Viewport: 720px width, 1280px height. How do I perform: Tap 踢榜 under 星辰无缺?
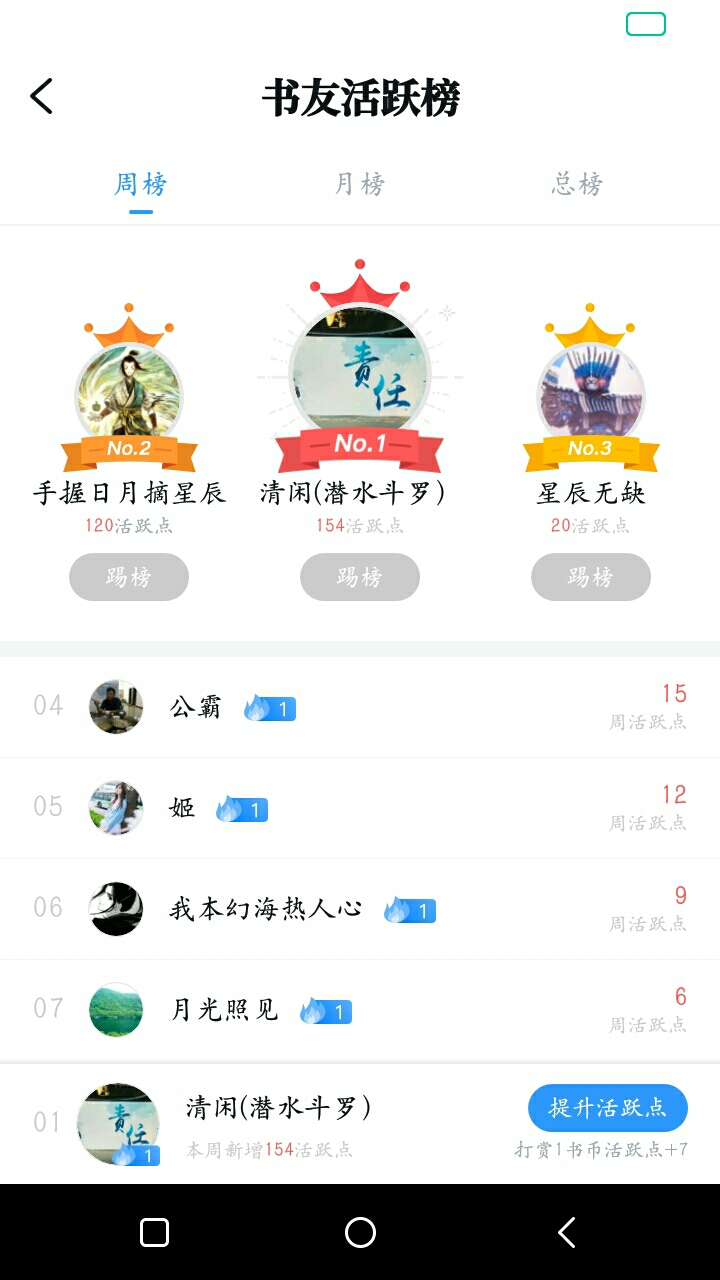point(591,577)
